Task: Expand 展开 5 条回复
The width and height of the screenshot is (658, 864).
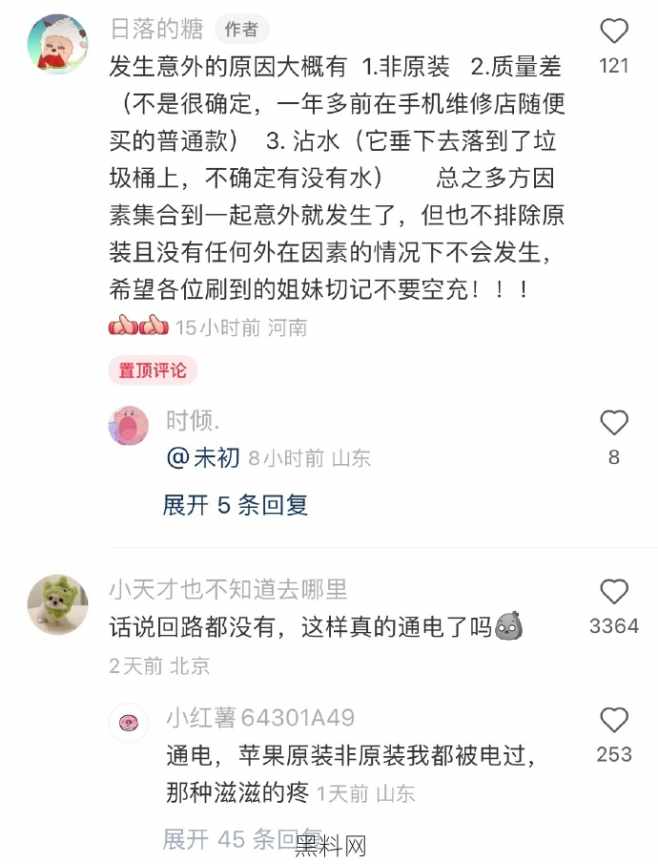Action: (235, 505)
